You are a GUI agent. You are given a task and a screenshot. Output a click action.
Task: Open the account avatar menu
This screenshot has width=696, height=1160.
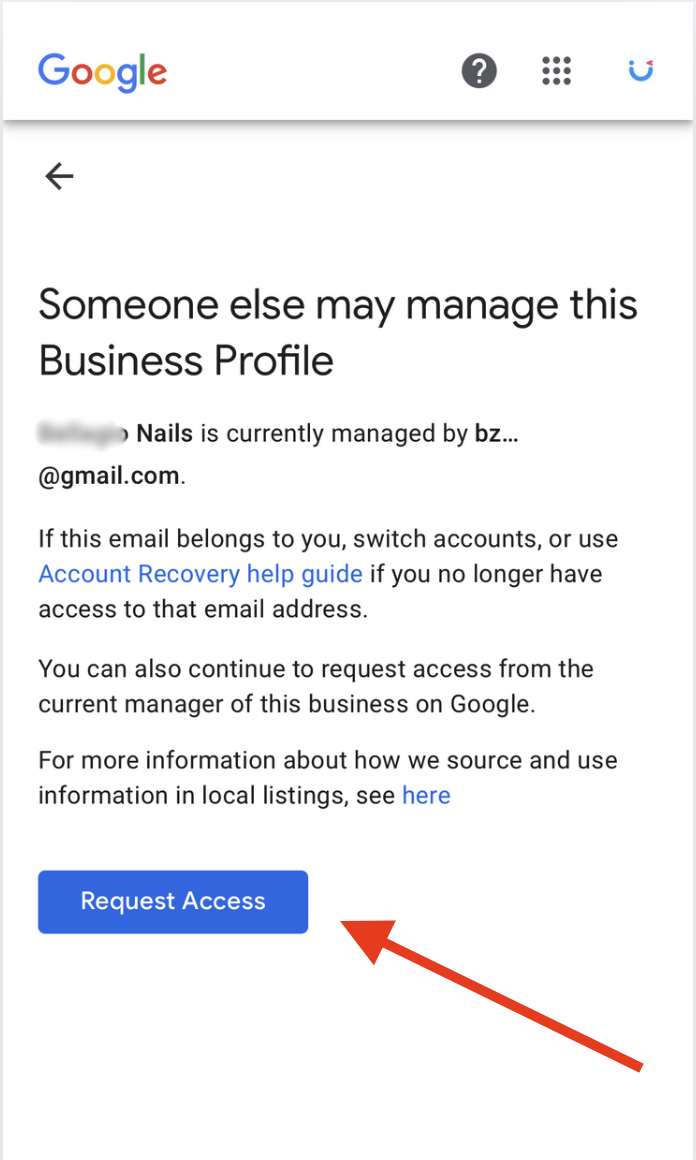pos(641,71)
